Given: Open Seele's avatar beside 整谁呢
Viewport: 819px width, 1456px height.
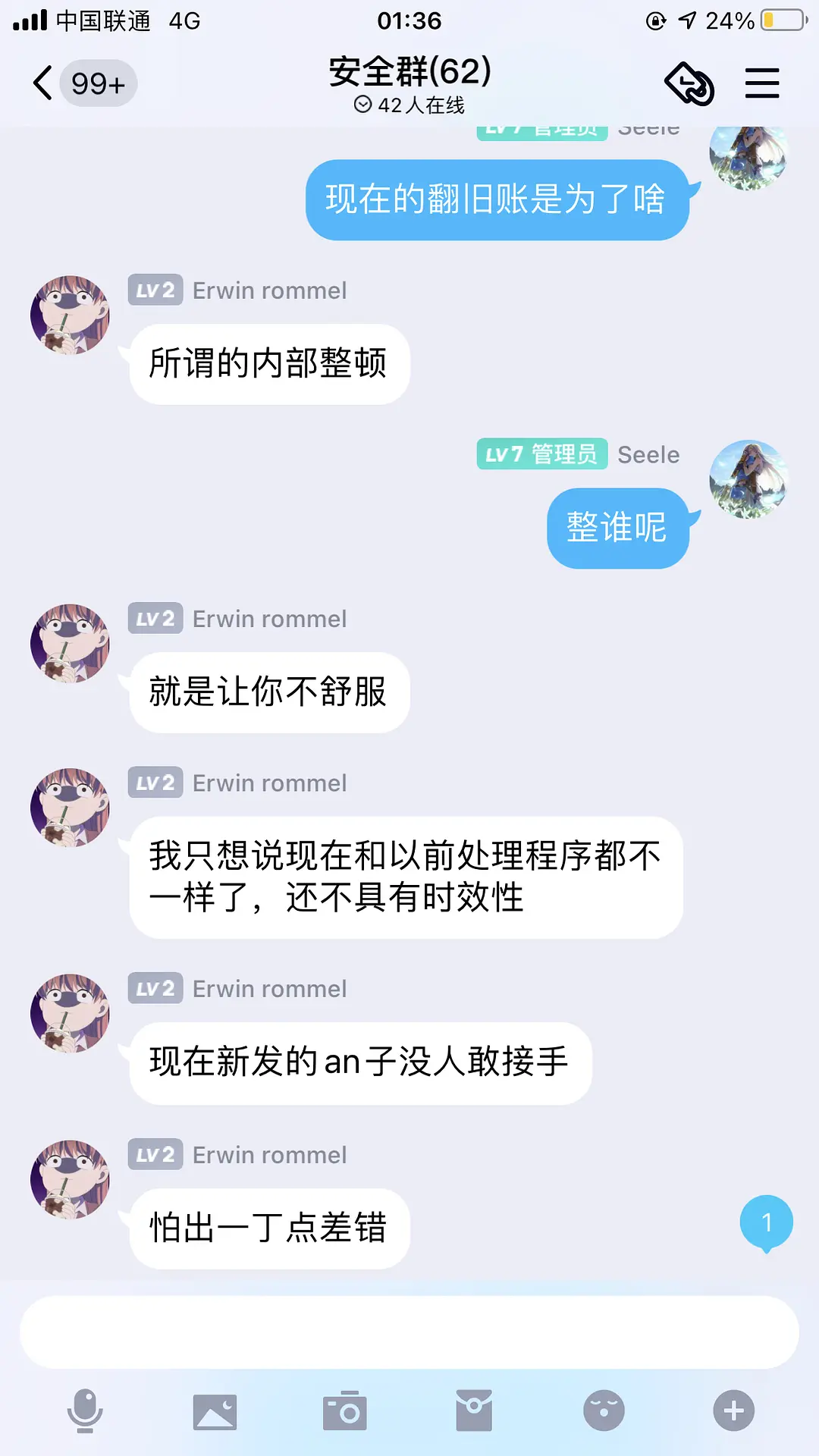Looking at the screenshot, I should pyautogui.click(x=748, y=479).
